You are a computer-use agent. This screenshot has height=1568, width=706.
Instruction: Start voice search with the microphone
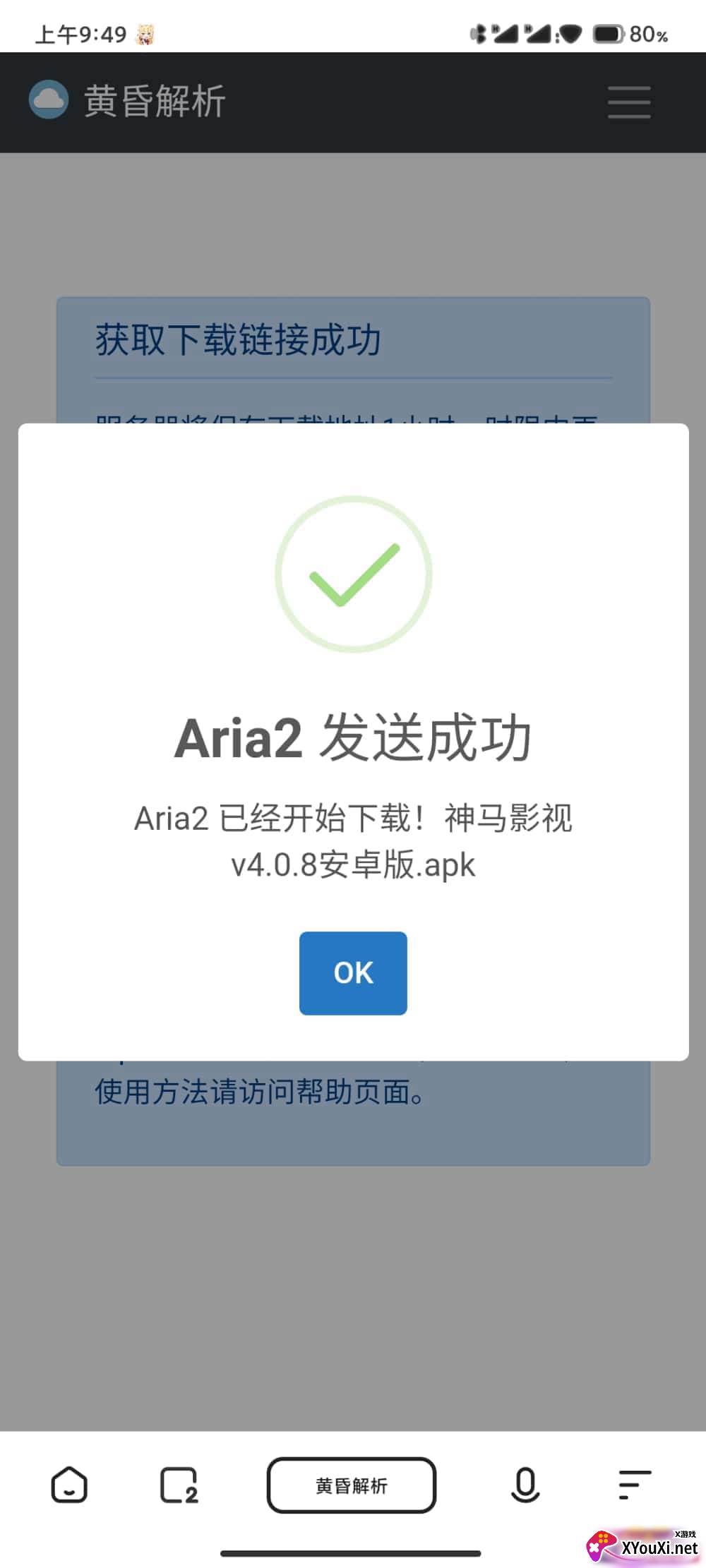[x=525, y=1485]
